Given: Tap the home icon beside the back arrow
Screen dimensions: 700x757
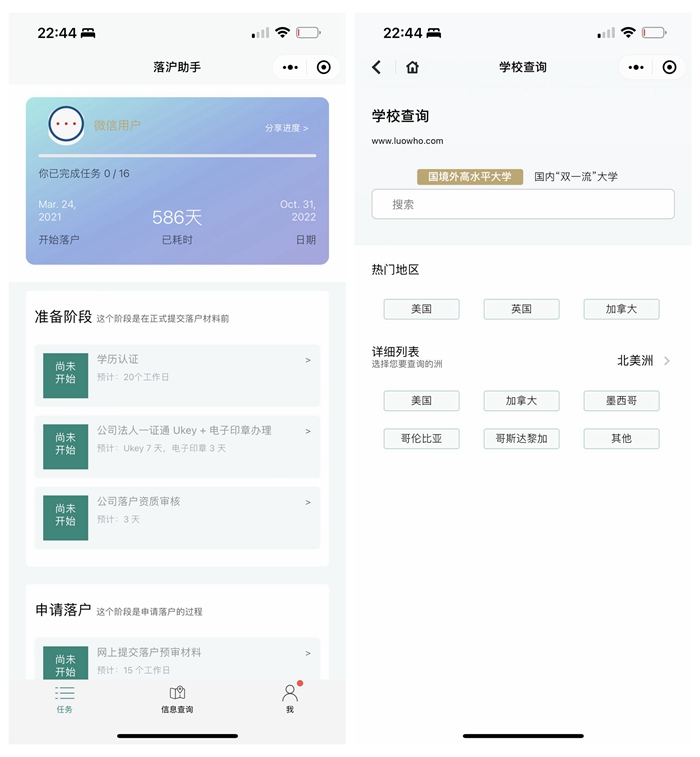Looking at the screenshot, I should pos(412,67).
